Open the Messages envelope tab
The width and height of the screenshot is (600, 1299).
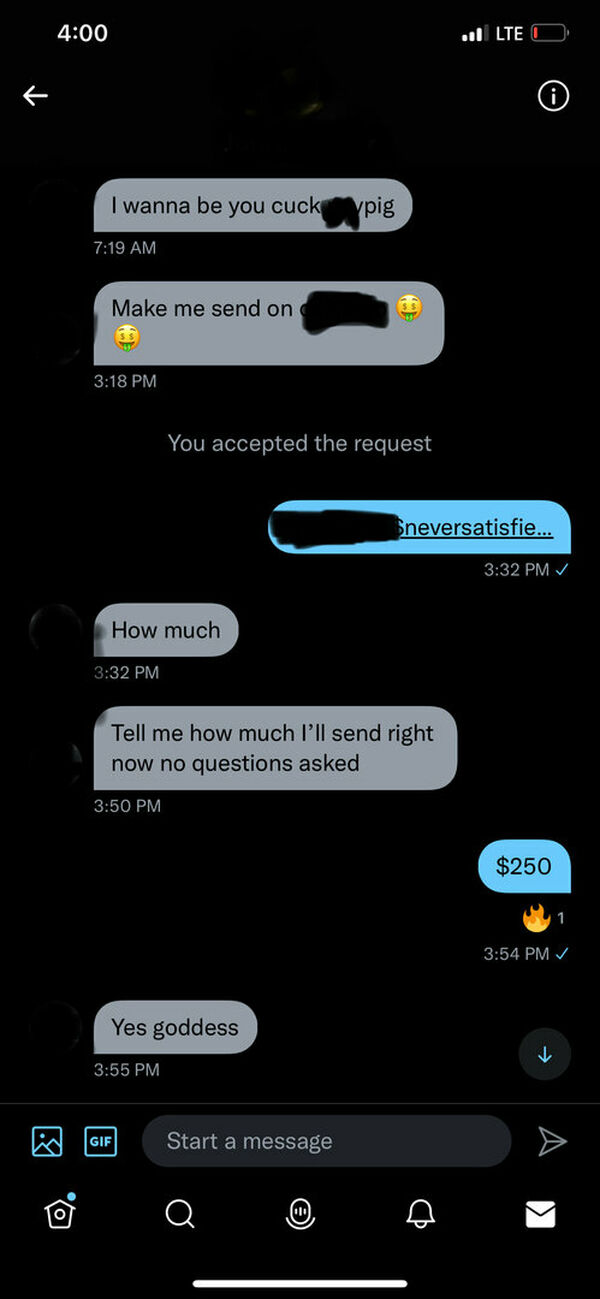[540, 1214]
